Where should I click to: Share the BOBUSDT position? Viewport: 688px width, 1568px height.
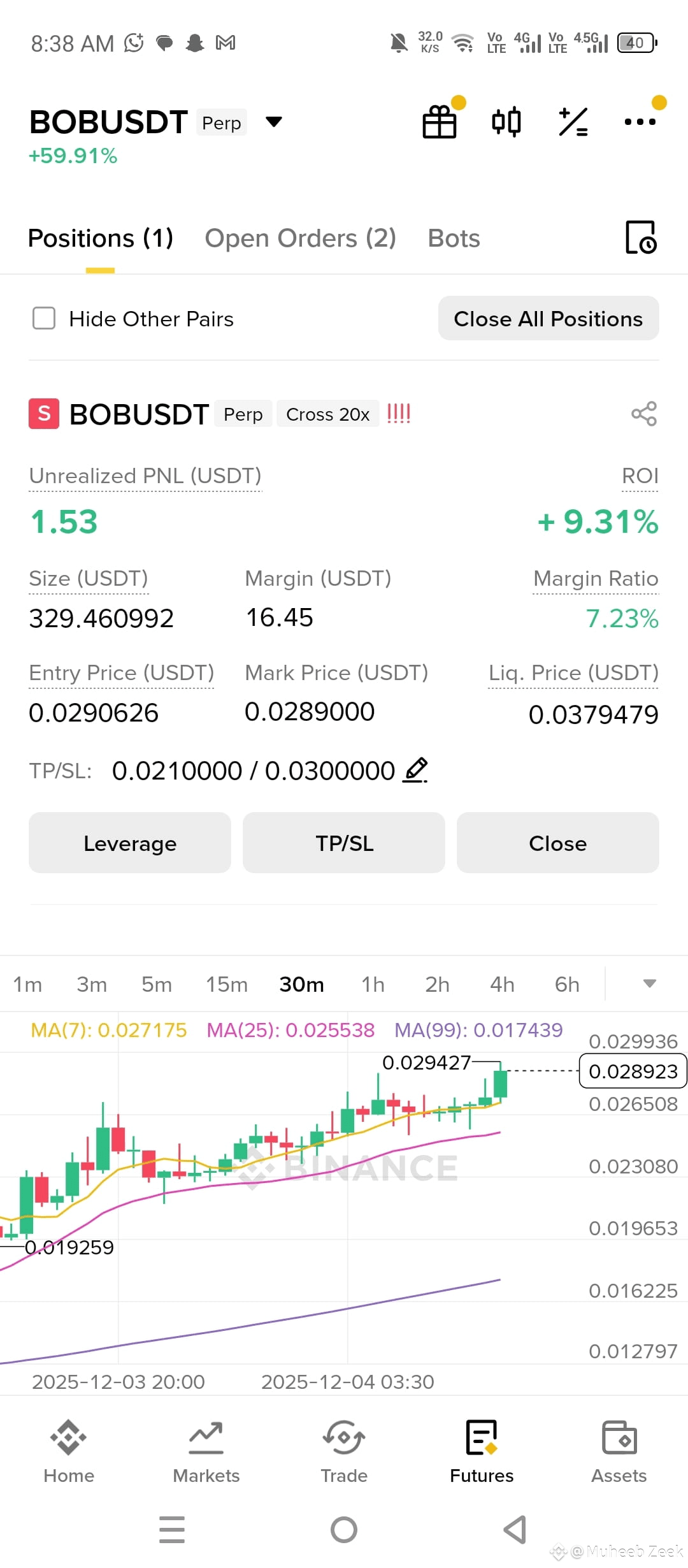(644, 414)
